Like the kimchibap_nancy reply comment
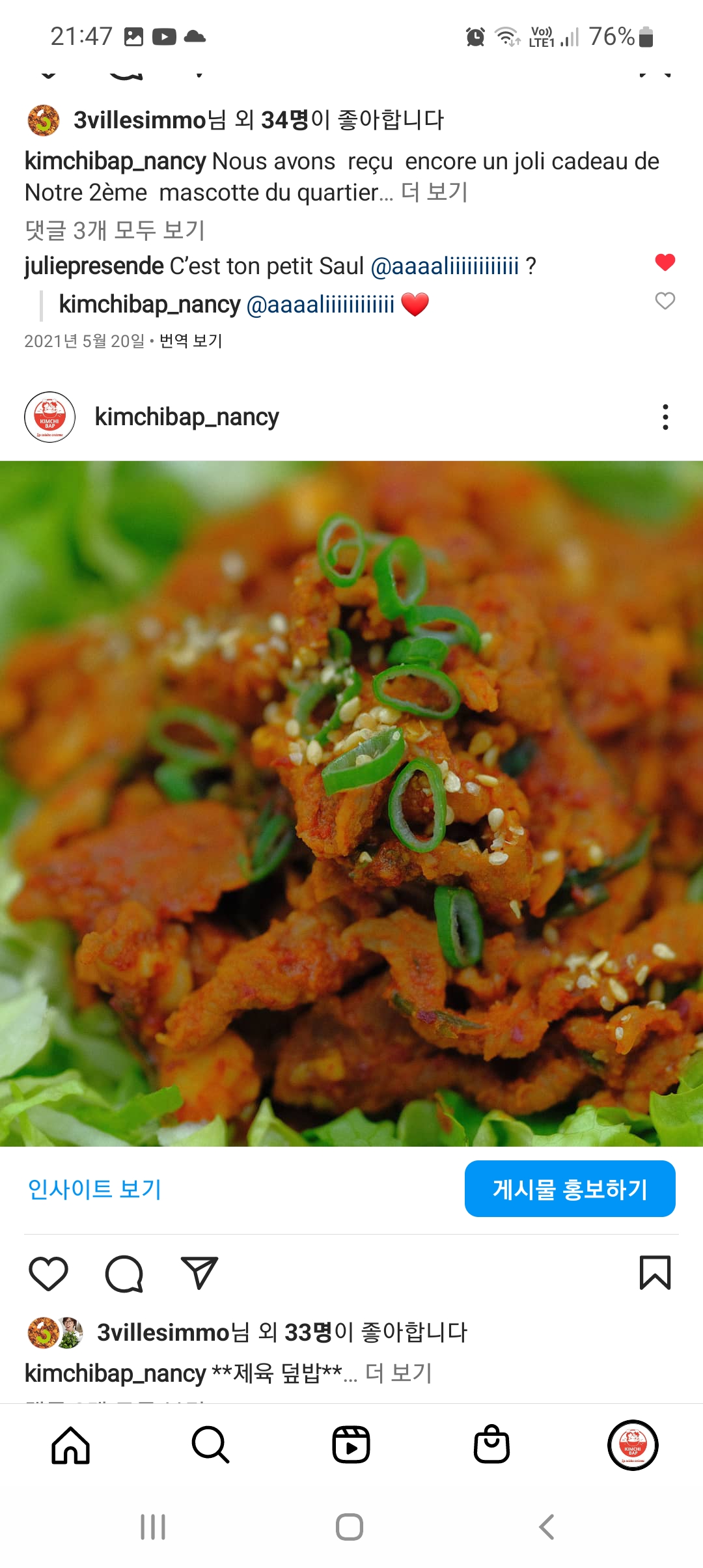The width and height of the screenshot is (703, 1568). 665,301
